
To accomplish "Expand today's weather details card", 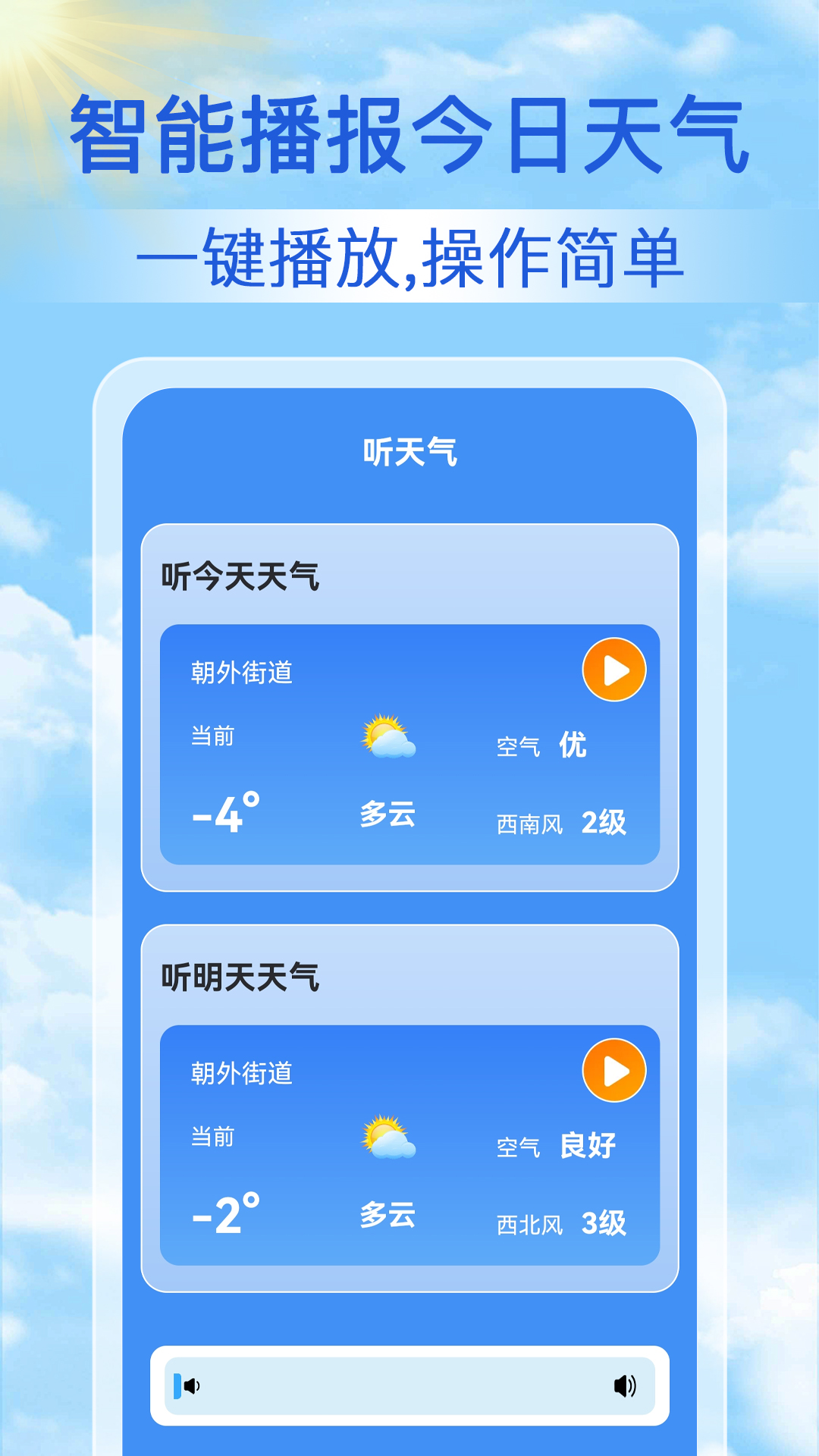I will tap(409, 747).
